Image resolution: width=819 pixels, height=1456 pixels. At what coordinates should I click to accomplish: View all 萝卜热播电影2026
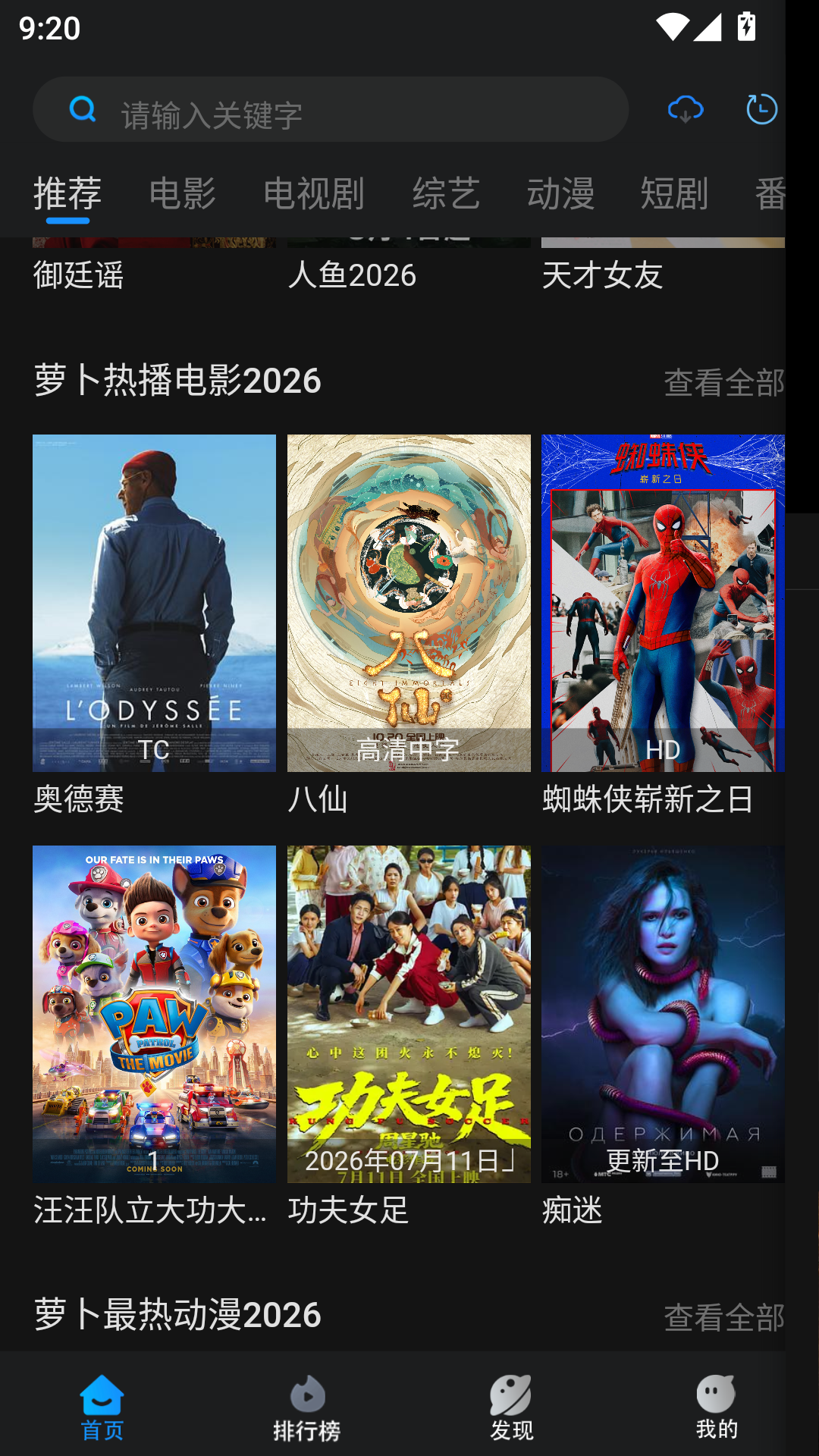tap(724, 382)
